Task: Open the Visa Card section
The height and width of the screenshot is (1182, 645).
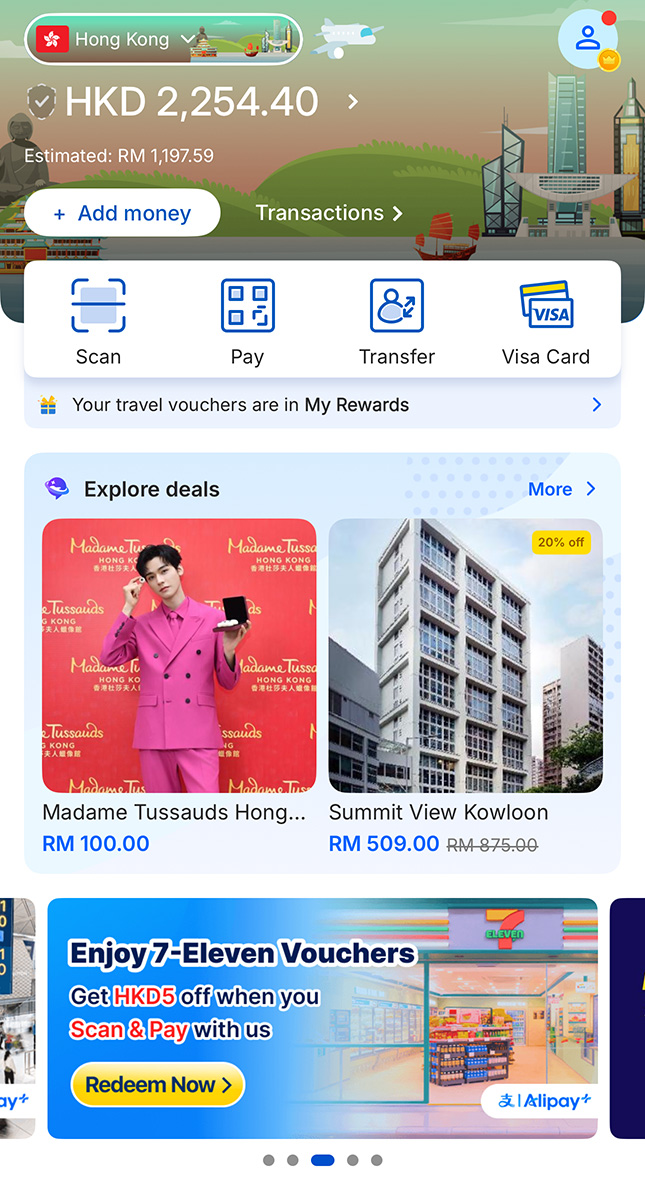Action: (546, 322)
